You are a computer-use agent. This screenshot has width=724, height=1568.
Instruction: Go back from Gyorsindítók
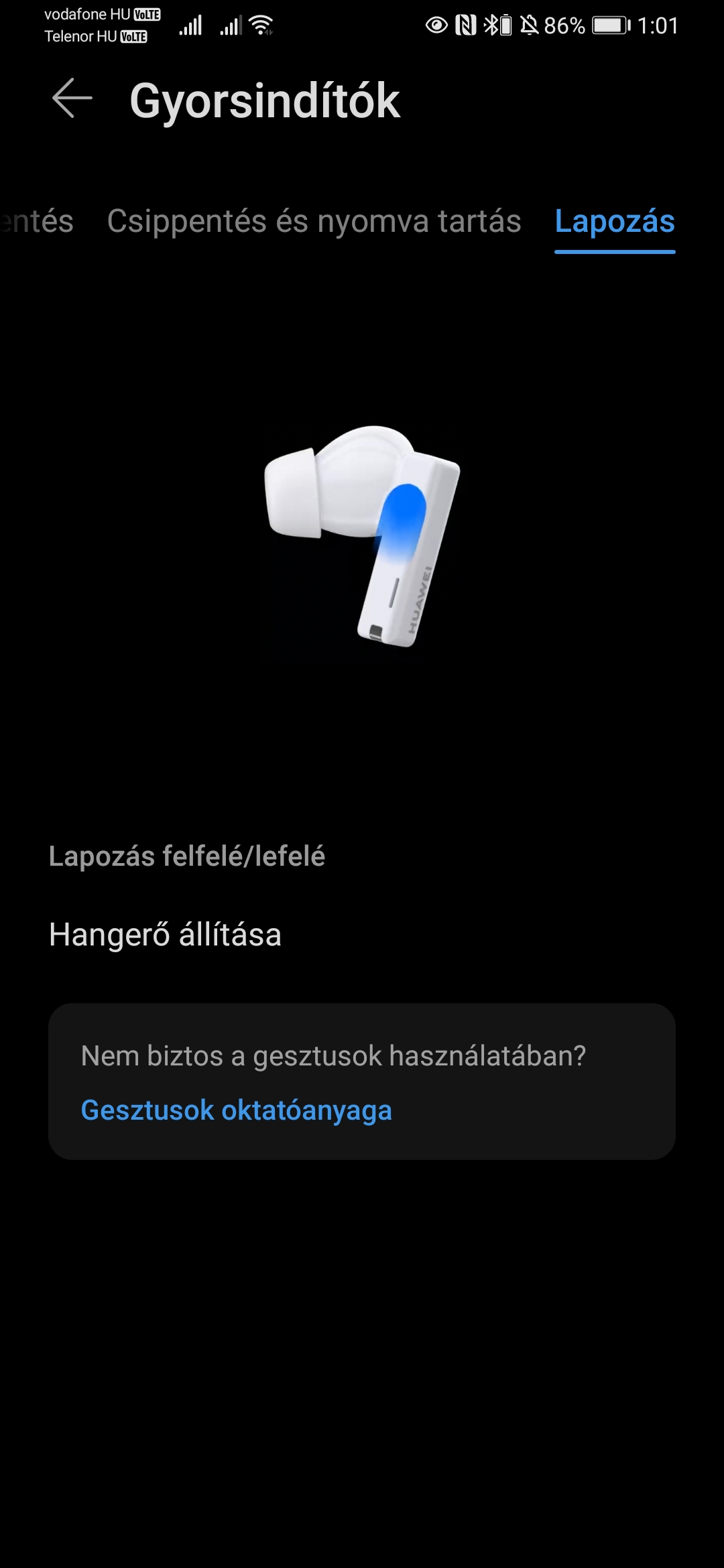pos(72,99)
